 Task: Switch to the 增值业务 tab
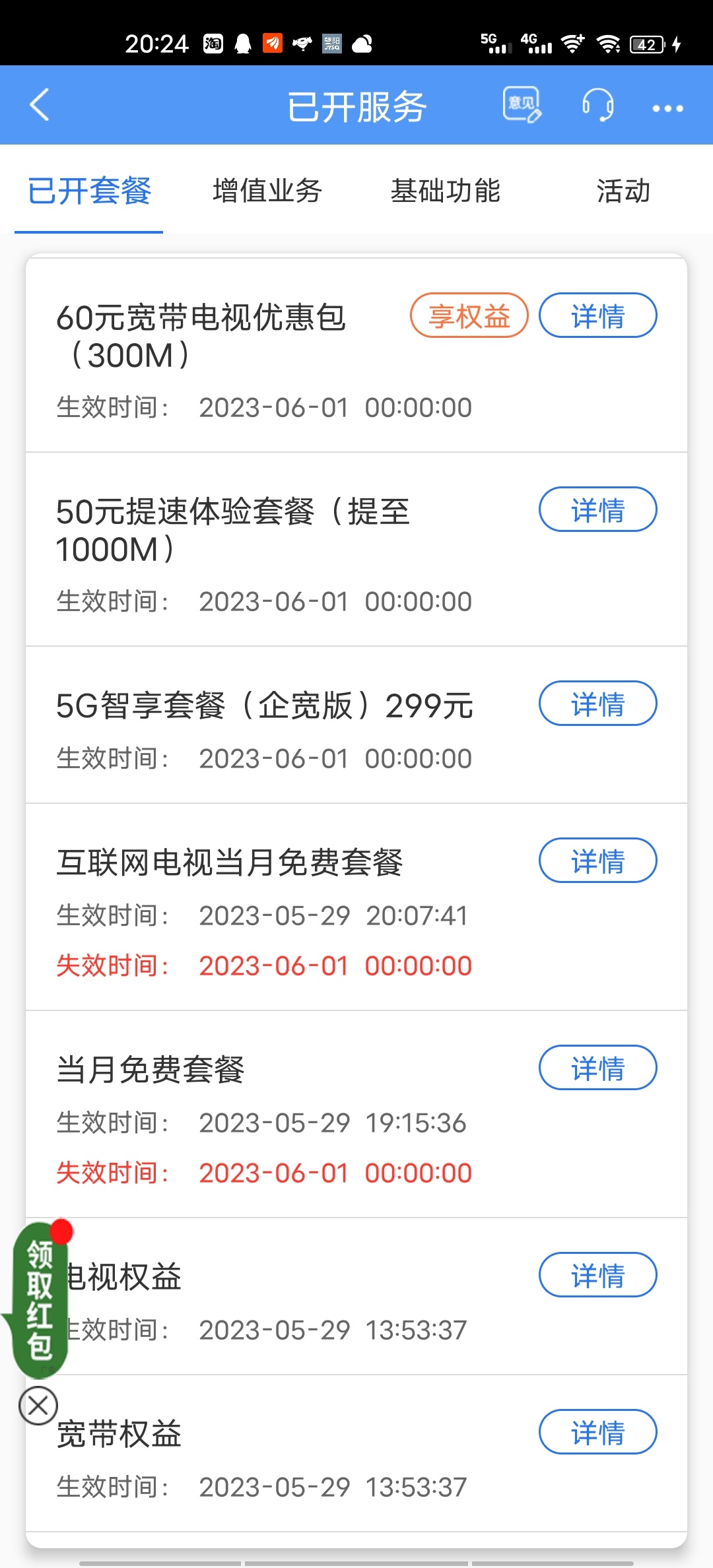coord(267,191)
